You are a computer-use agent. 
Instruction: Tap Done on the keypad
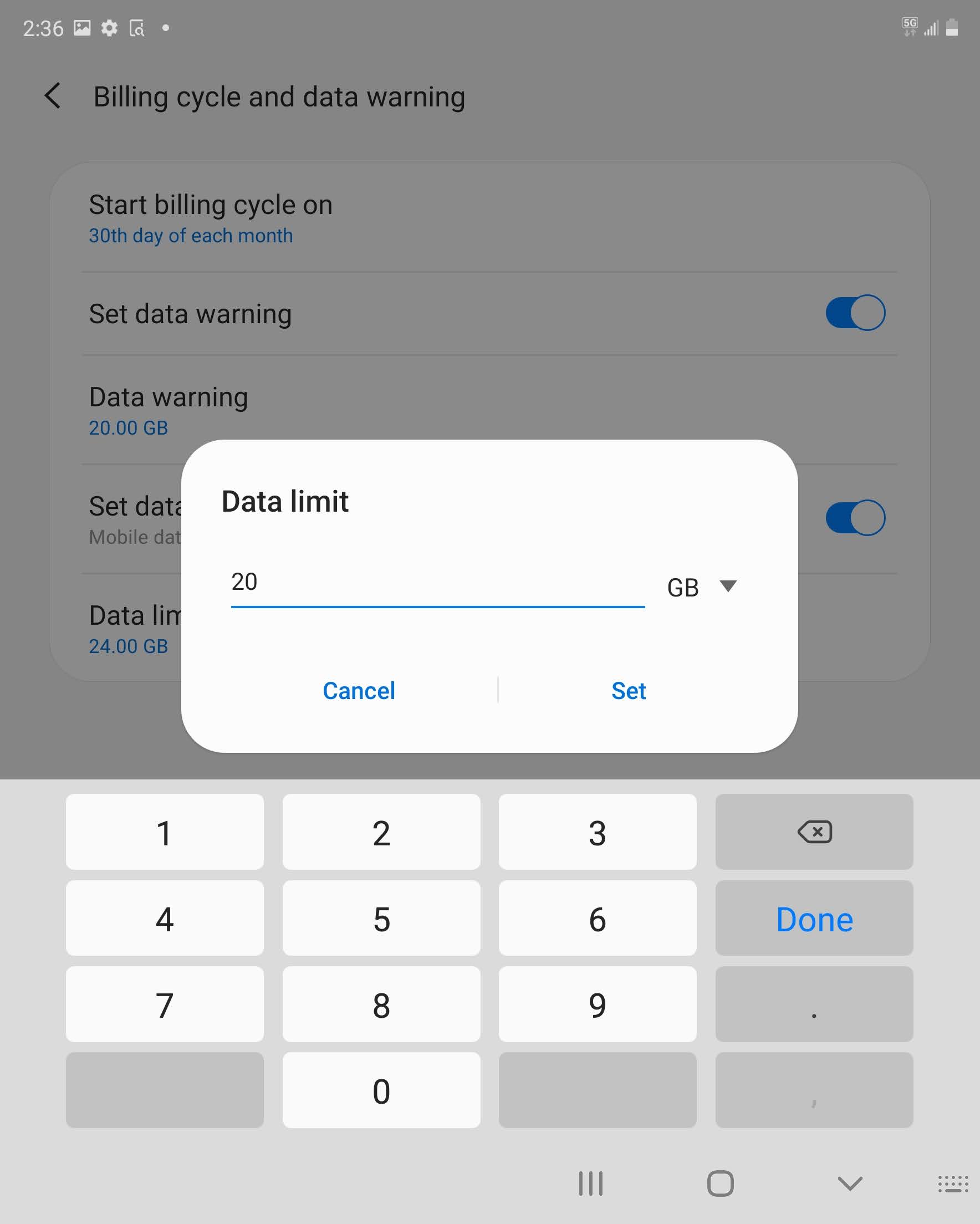tap(814, 919)
